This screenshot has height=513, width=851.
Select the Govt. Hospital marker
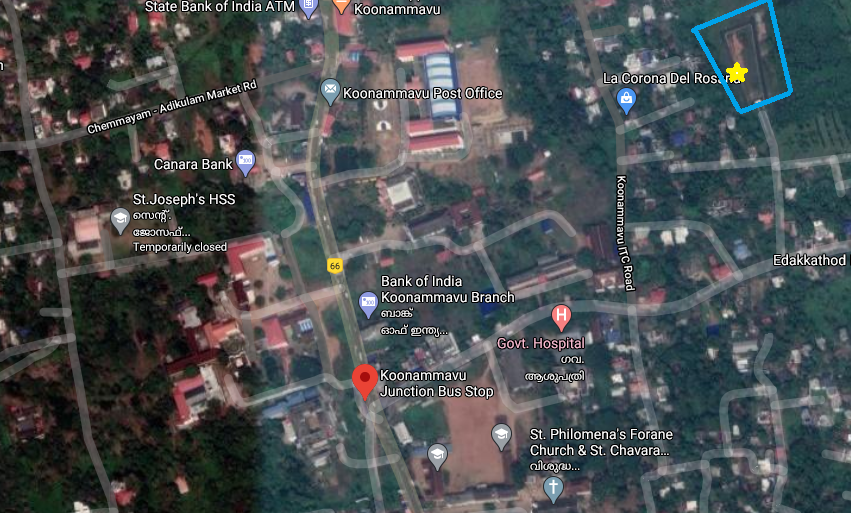[x=561, y=319]
